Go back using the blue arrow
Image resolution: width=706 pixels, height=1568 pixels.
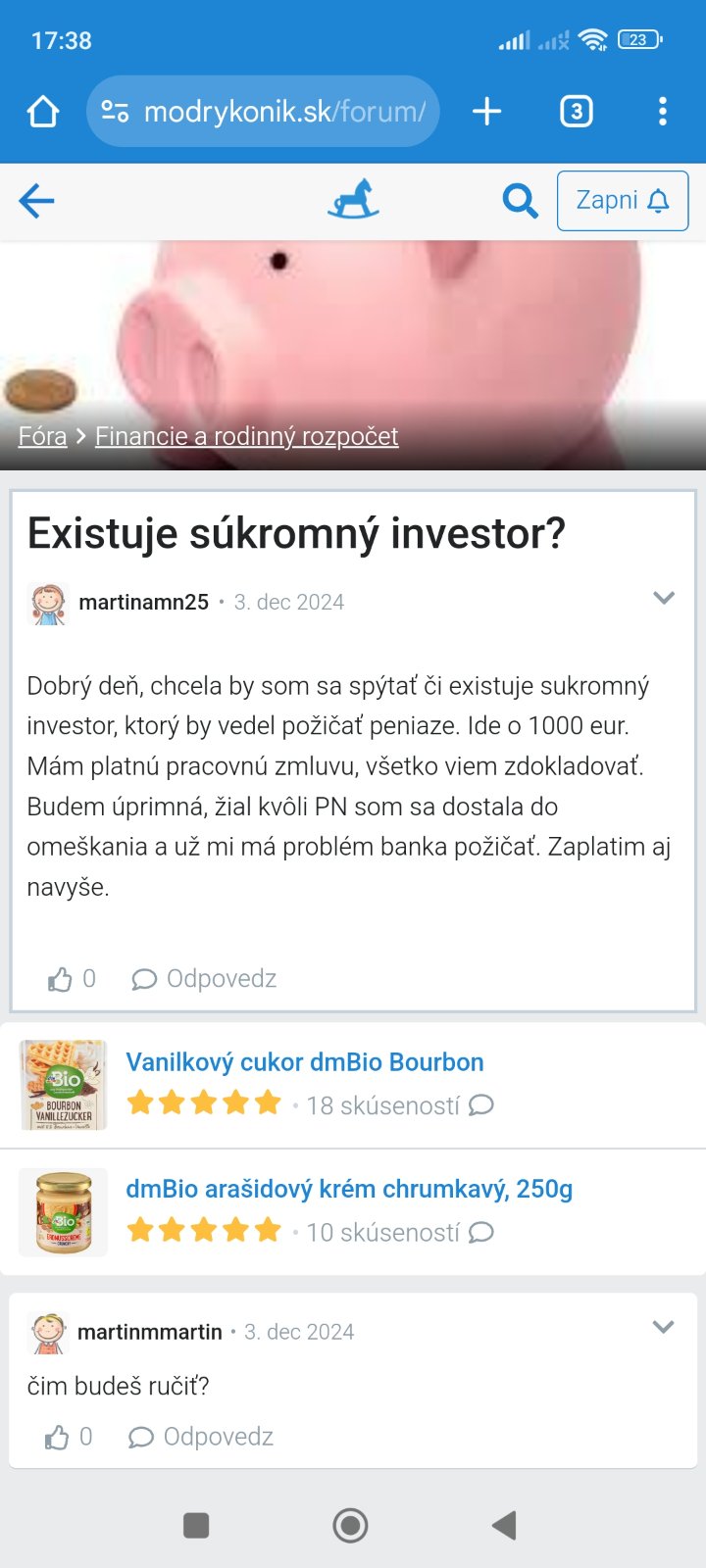click(x=36, y=201)
